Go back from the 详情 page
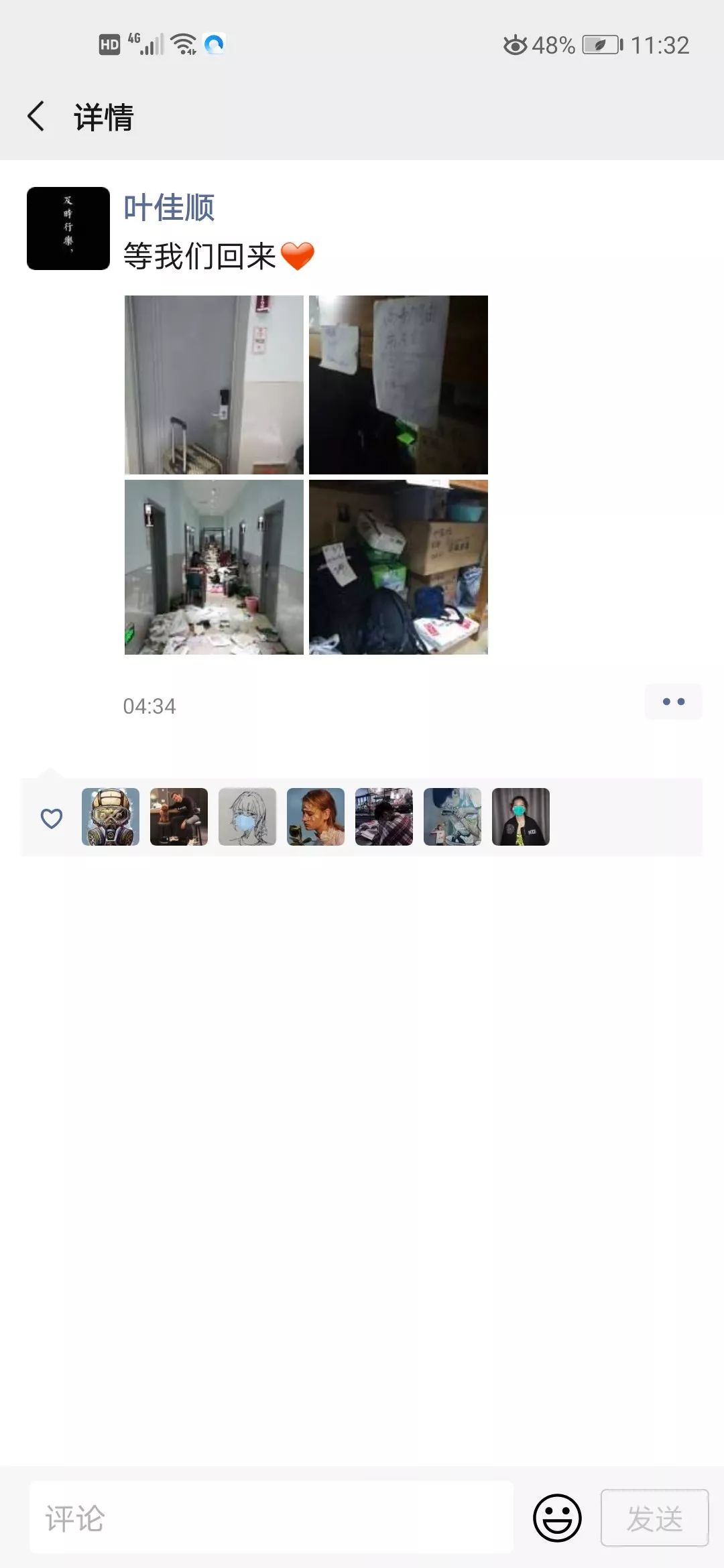The image size is (724, 1568). (36, 117)
